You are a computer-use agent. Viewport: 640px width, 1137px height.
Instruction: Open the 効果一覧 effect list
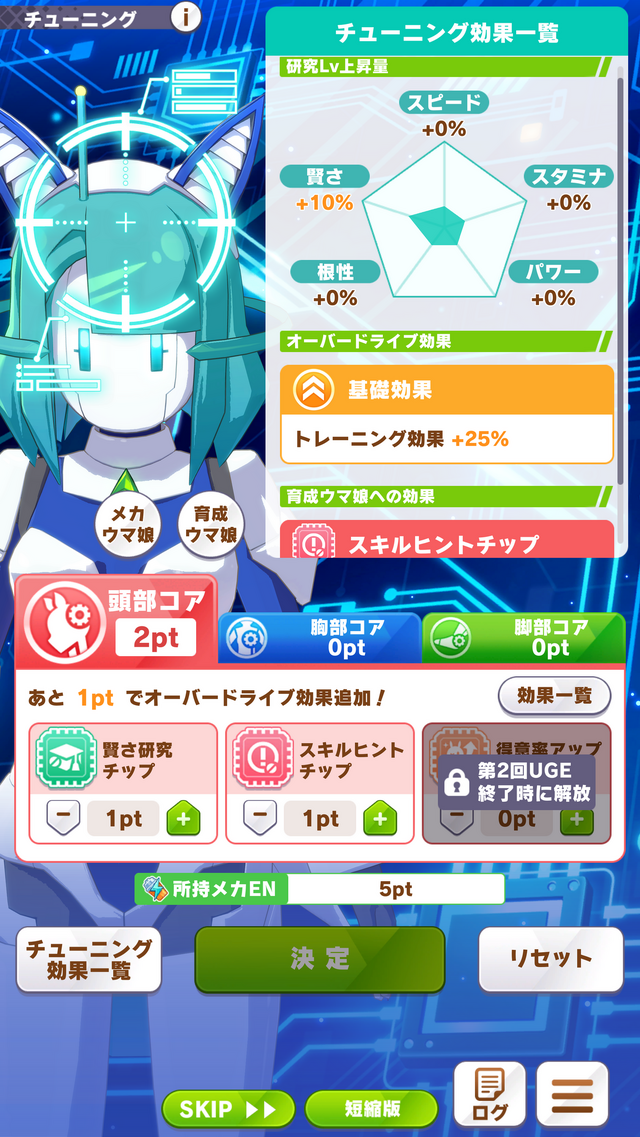[554, 695]
